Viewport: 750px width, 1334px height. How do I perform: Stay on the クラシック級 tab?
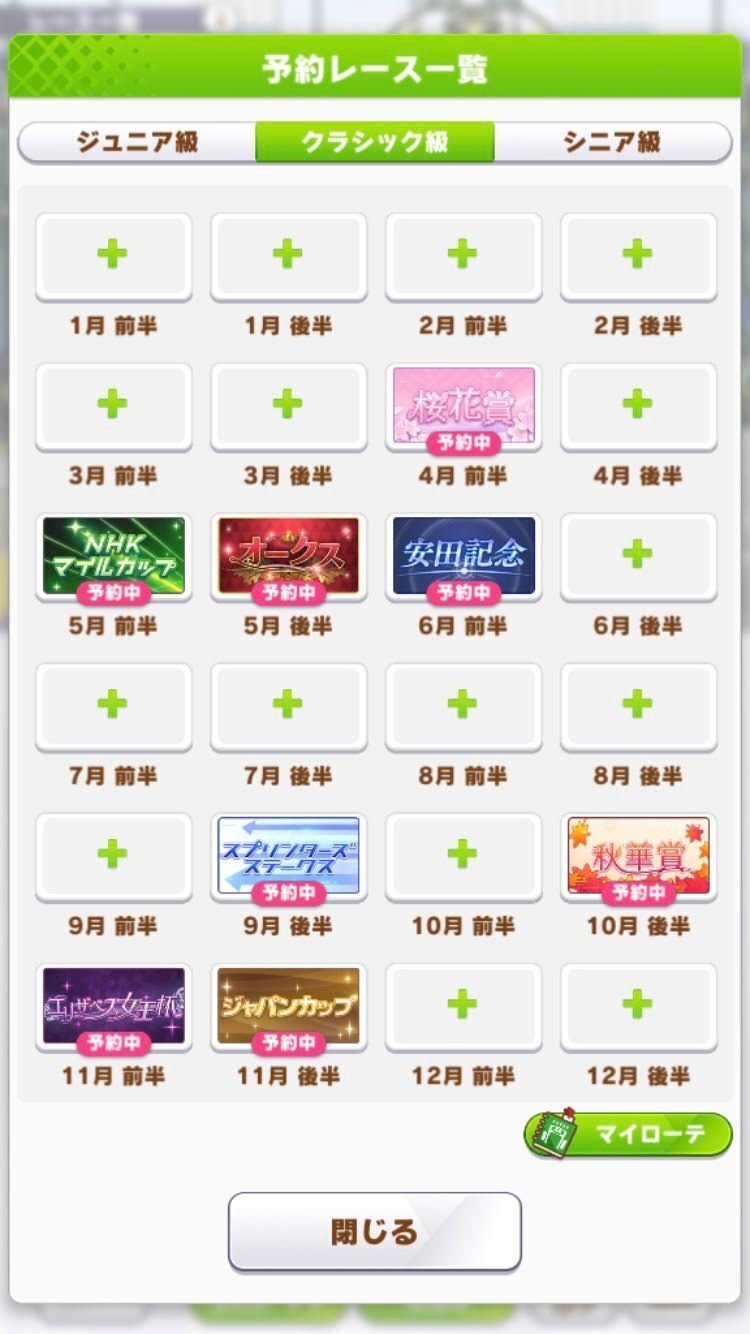374,142
